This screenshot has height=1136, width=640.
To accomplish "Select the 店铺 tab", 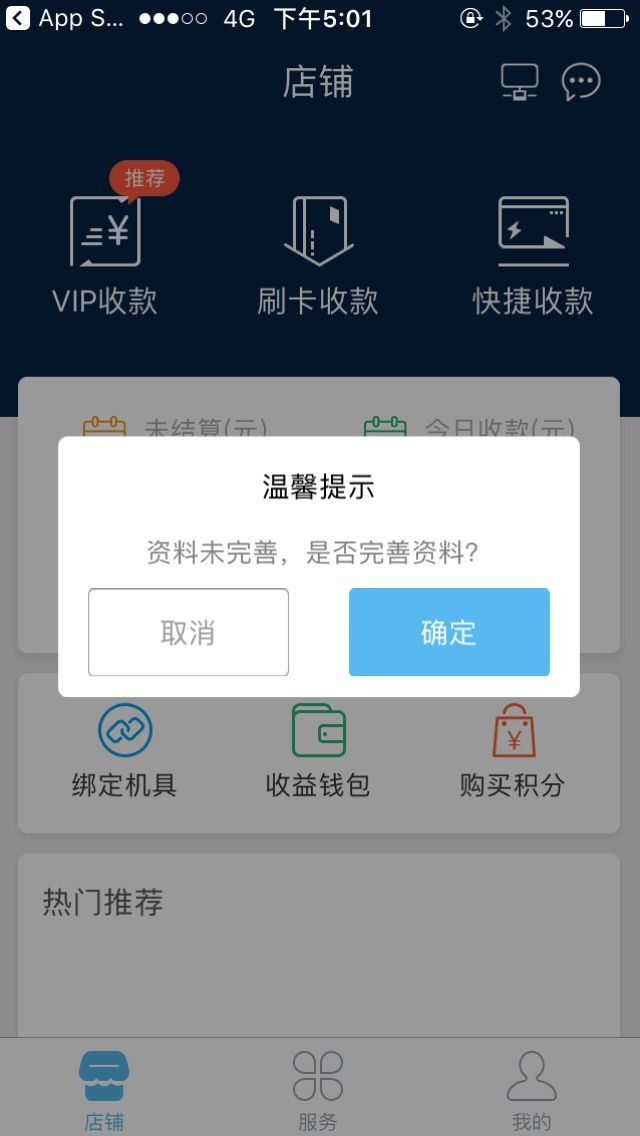I will click(104, 1090).
